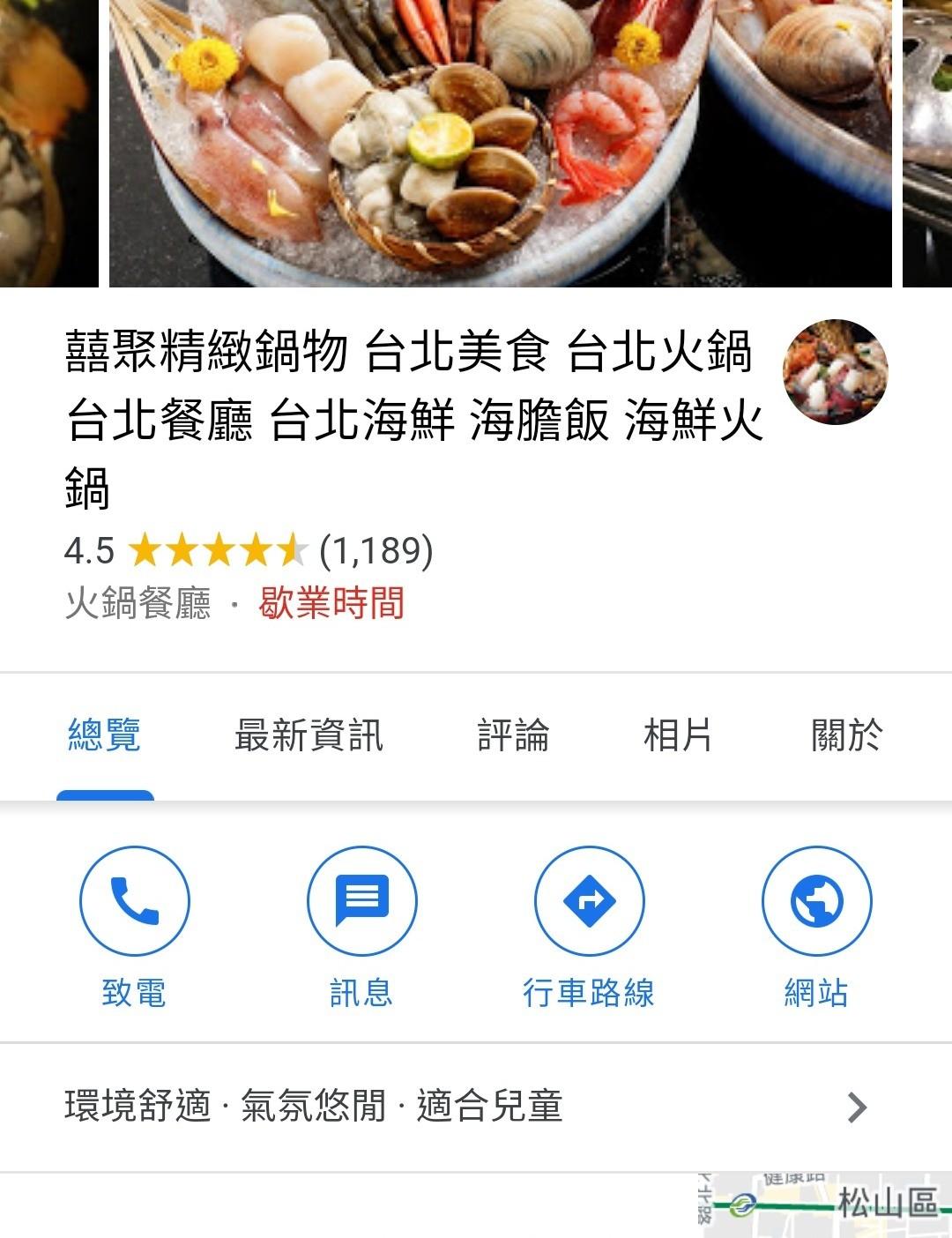Open the 最新資訊 tab

[309, 735]
